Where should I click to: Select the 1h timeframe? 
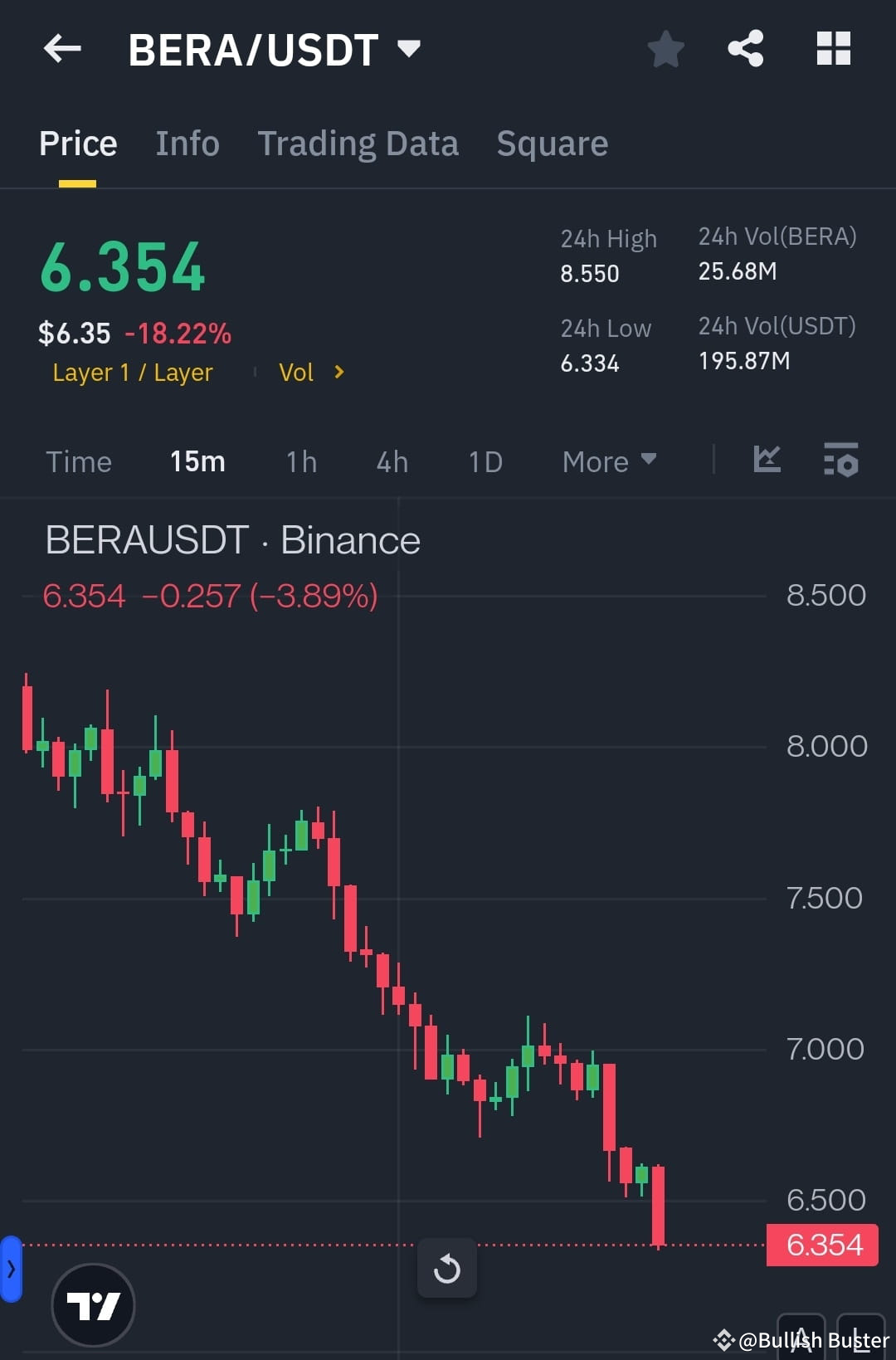pos(299,461)
